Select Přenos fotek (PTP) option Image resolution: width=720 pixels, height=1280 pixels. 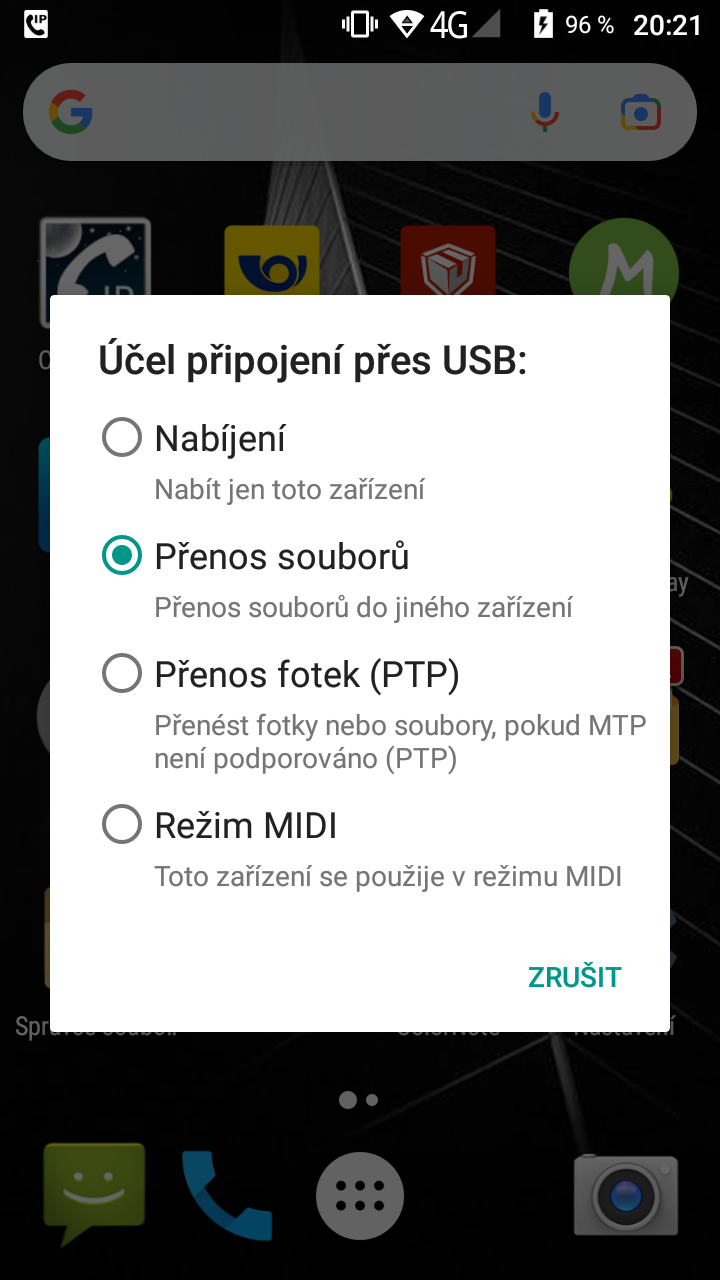tap(122, 675)
